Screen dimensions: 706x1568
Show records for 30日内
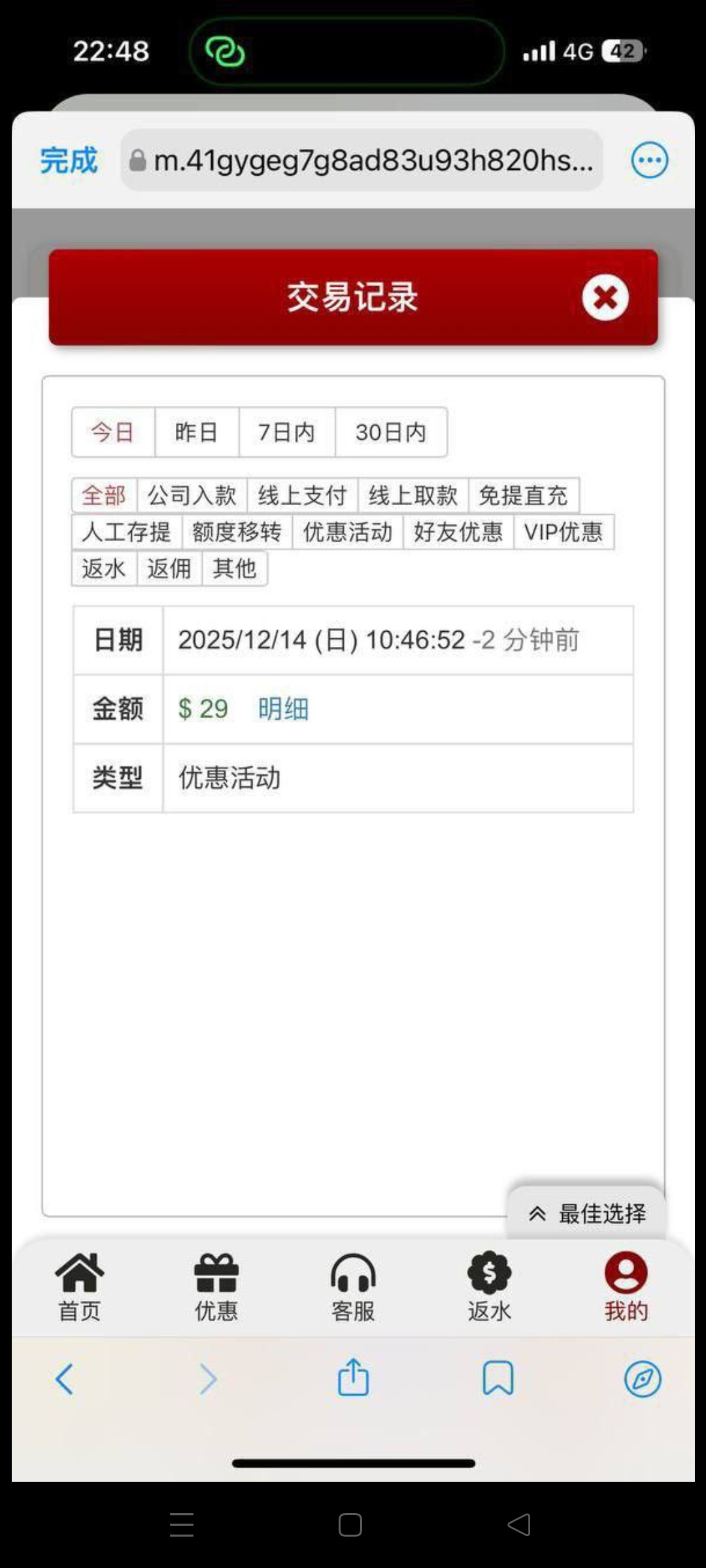pyautogui.click(x=391, y=432)
